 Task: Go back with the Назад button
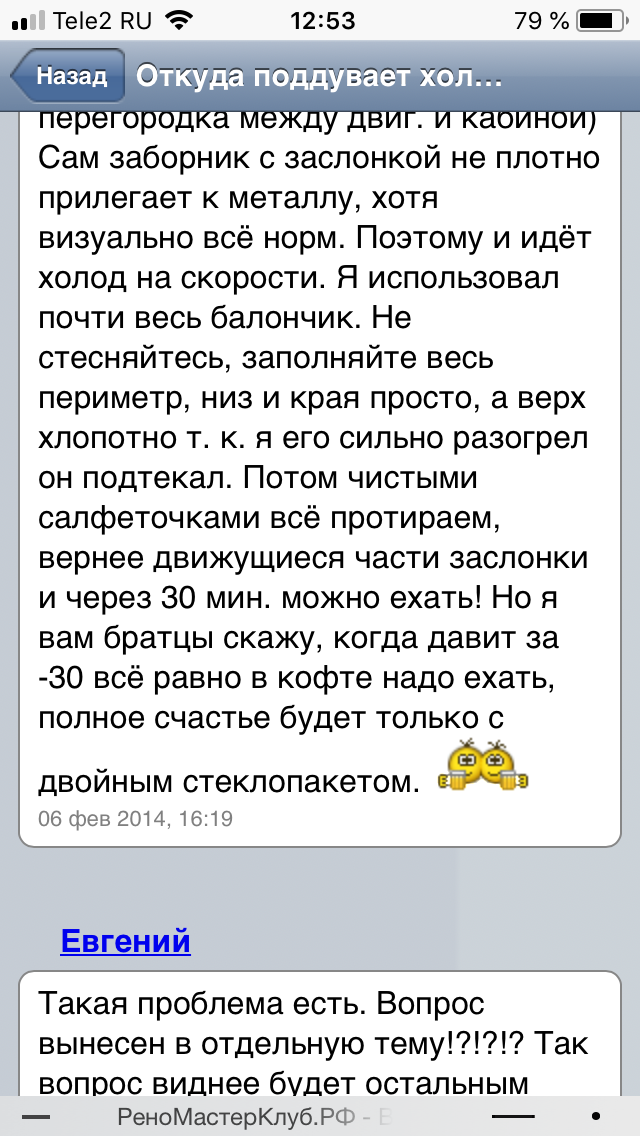click(x=67, y=75)
